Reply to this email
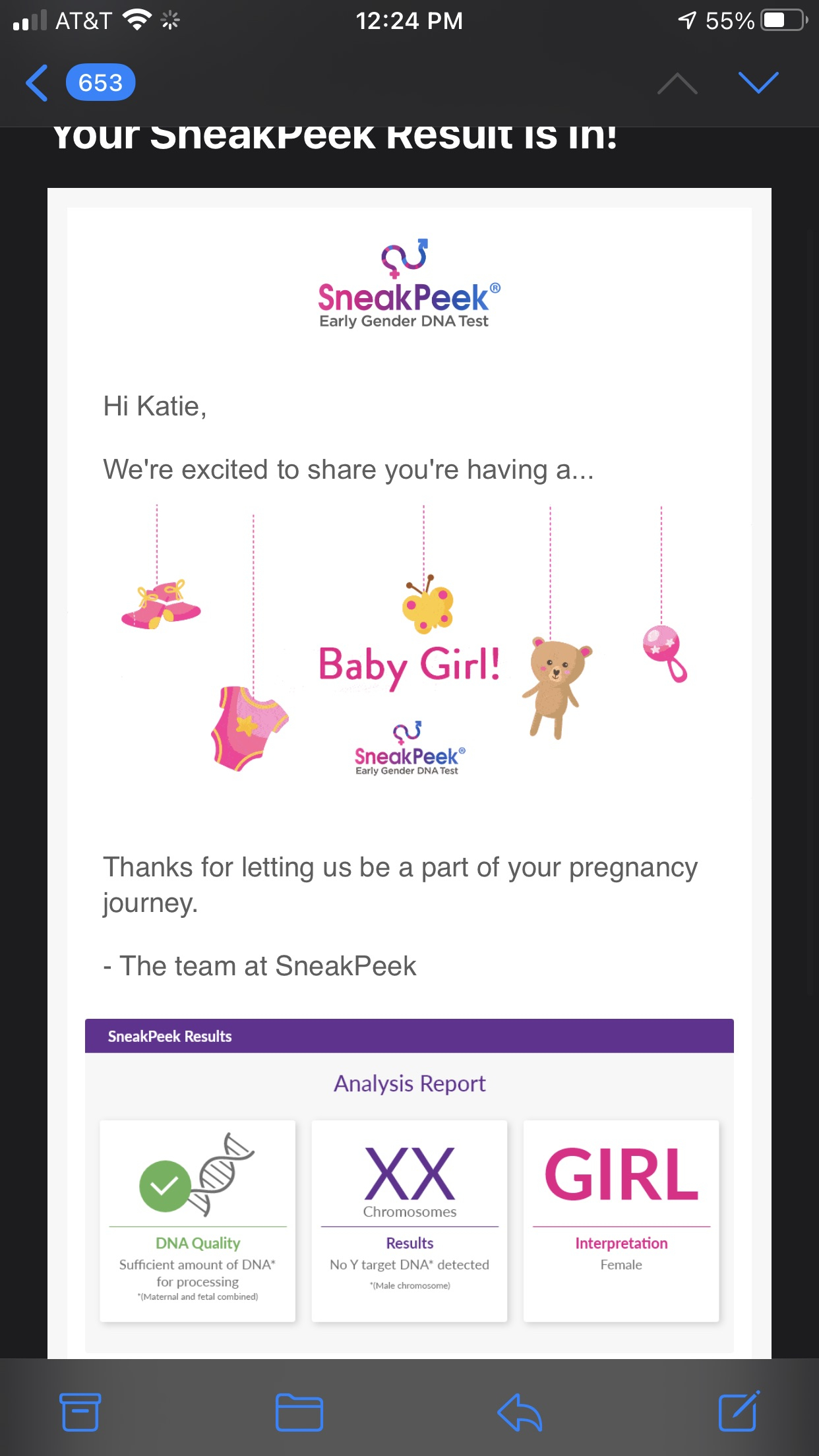Screen dimensions: 819x1456 click(520, 1412)
